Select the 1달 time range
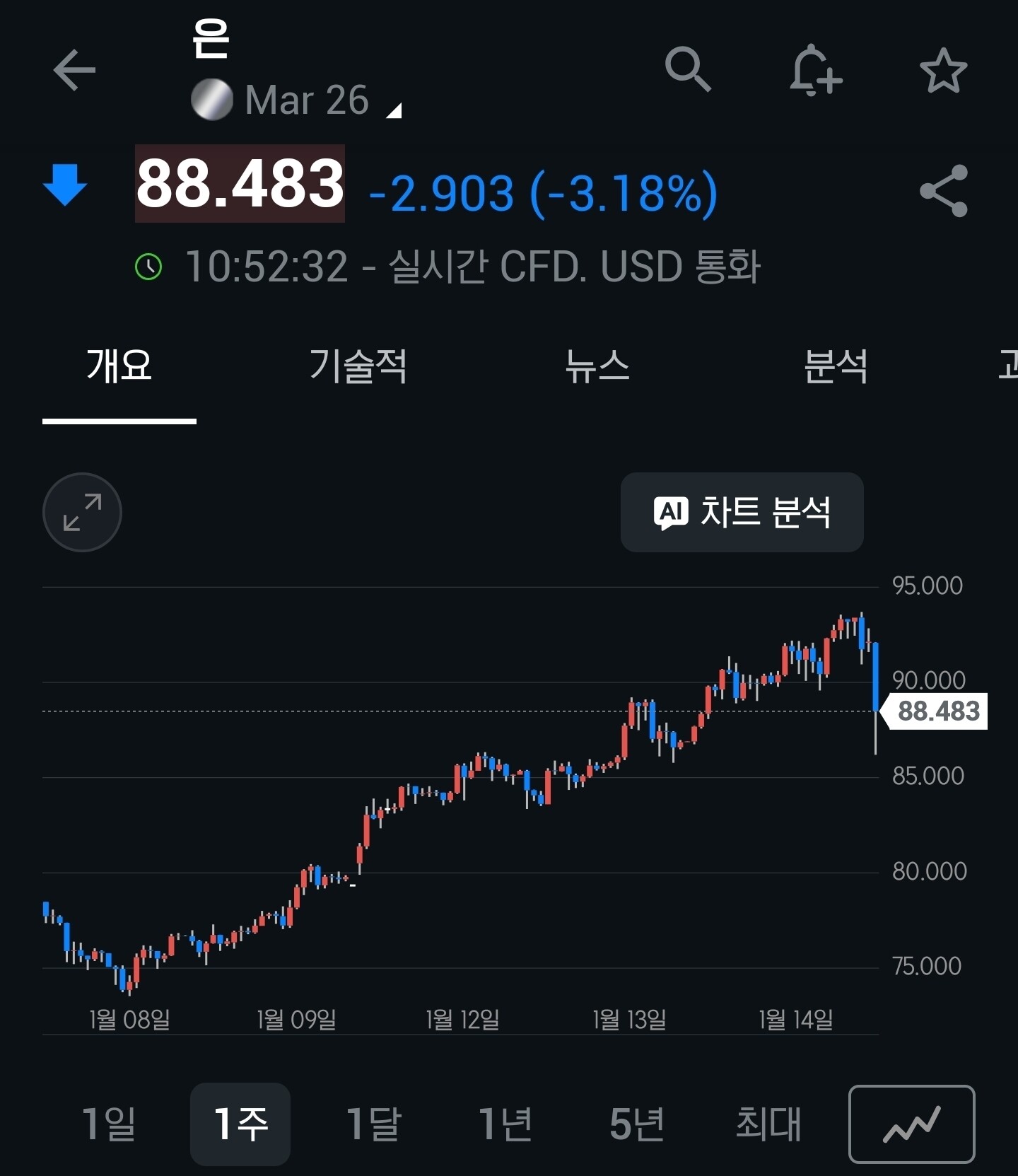Image resolution: width=1018 pixels, height=1176 pixels. point(373,1124)
